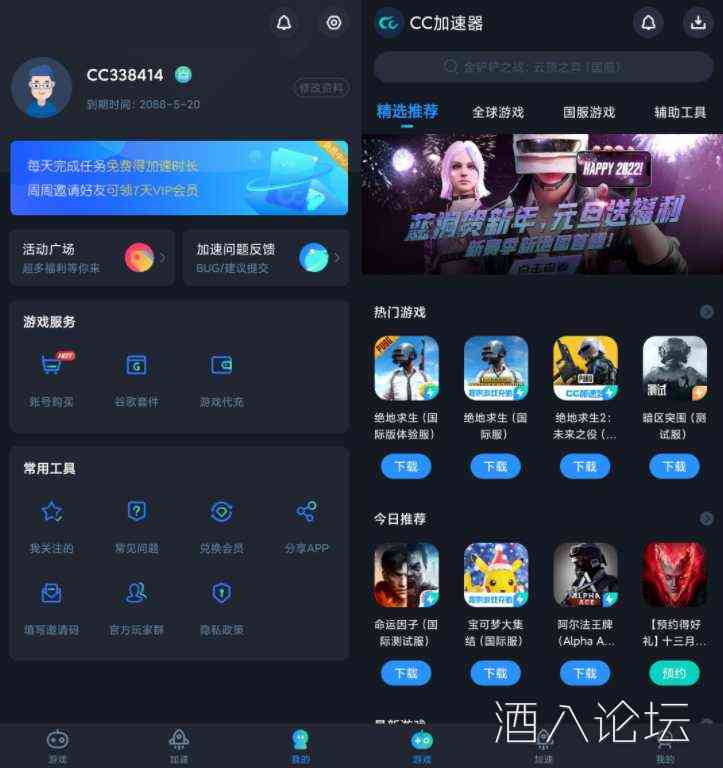Expand the 今日推荐 section arrow
The height and width of the screenshot is (768, 723).
[x=703, y=519]
